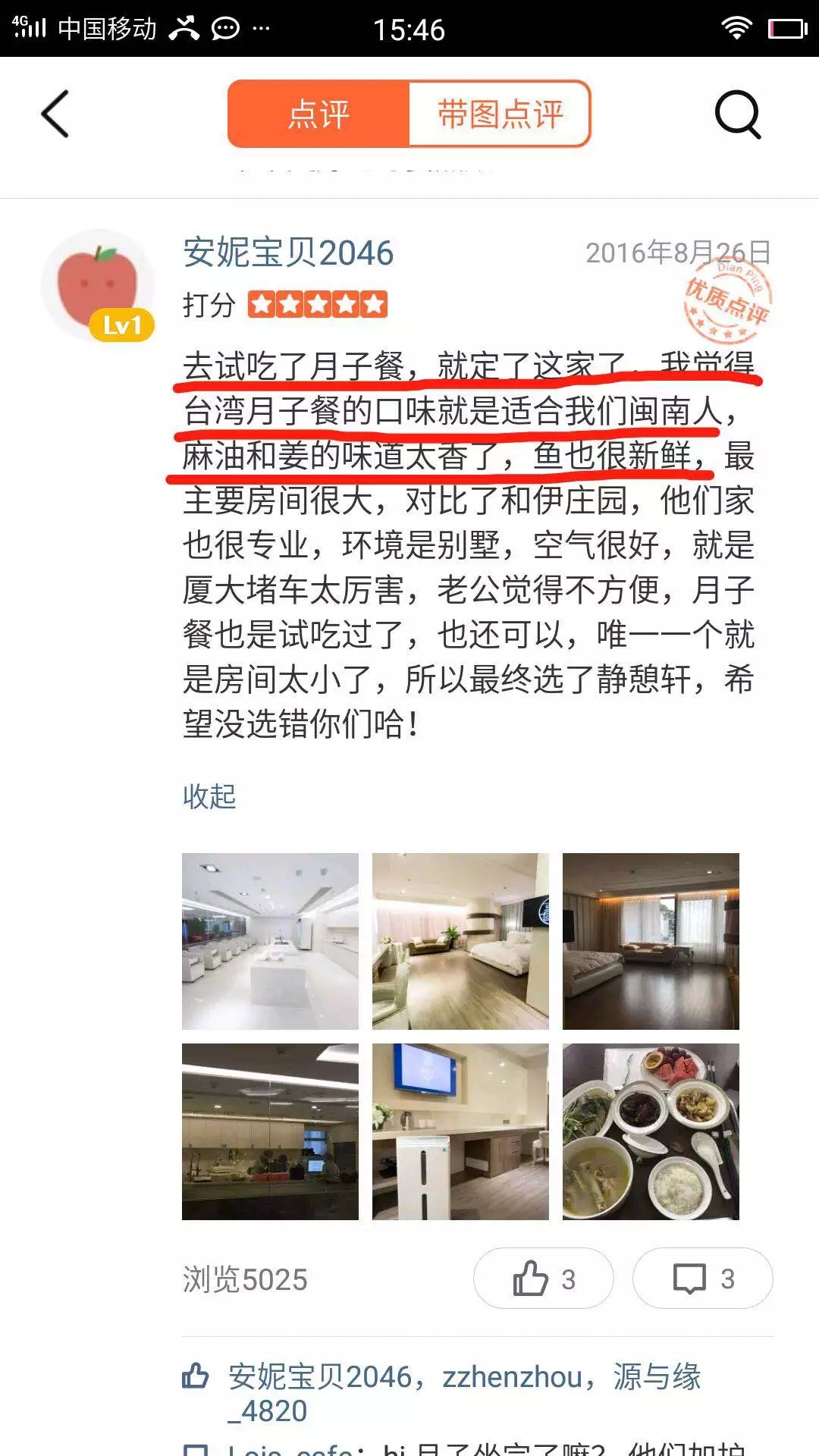Tap the first star of 打分 rating
819x1456 pixels.
click(x=262, y=303)
